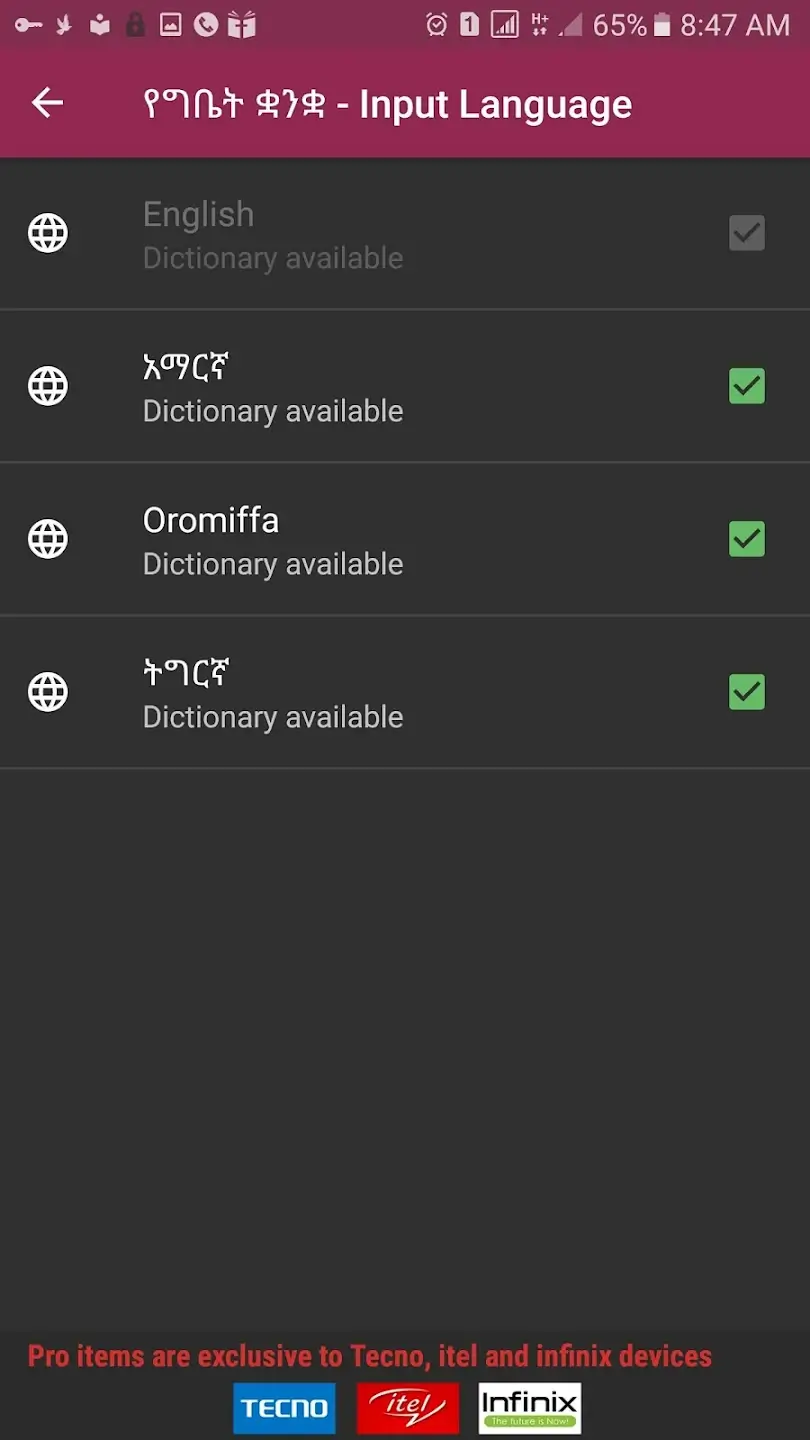The height and width of the screenshot is (1440, 810).
Task: Click Dictionary available under ትግርኛ
Action: (273, 716)
